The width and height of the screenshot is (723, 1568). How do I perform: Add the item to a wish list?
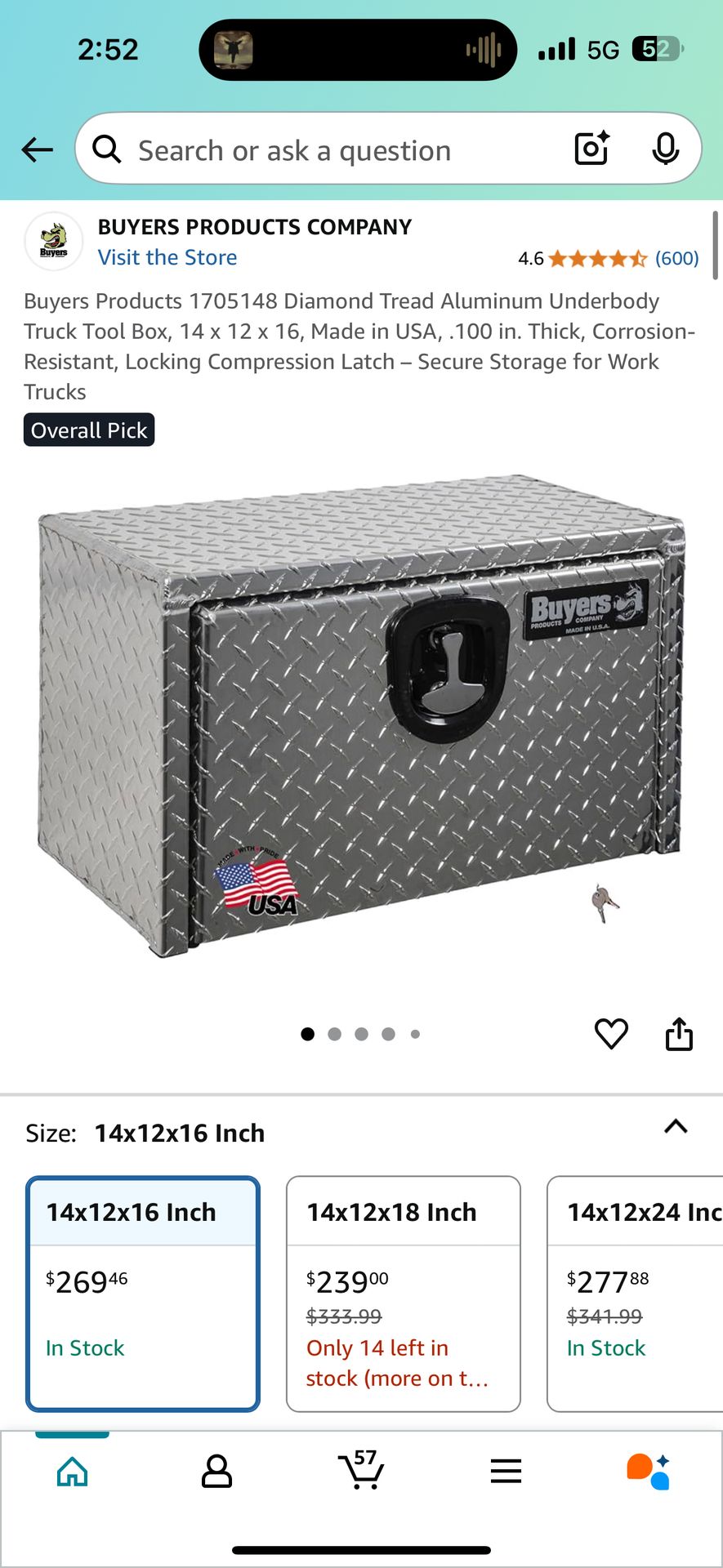point(611,1034)
